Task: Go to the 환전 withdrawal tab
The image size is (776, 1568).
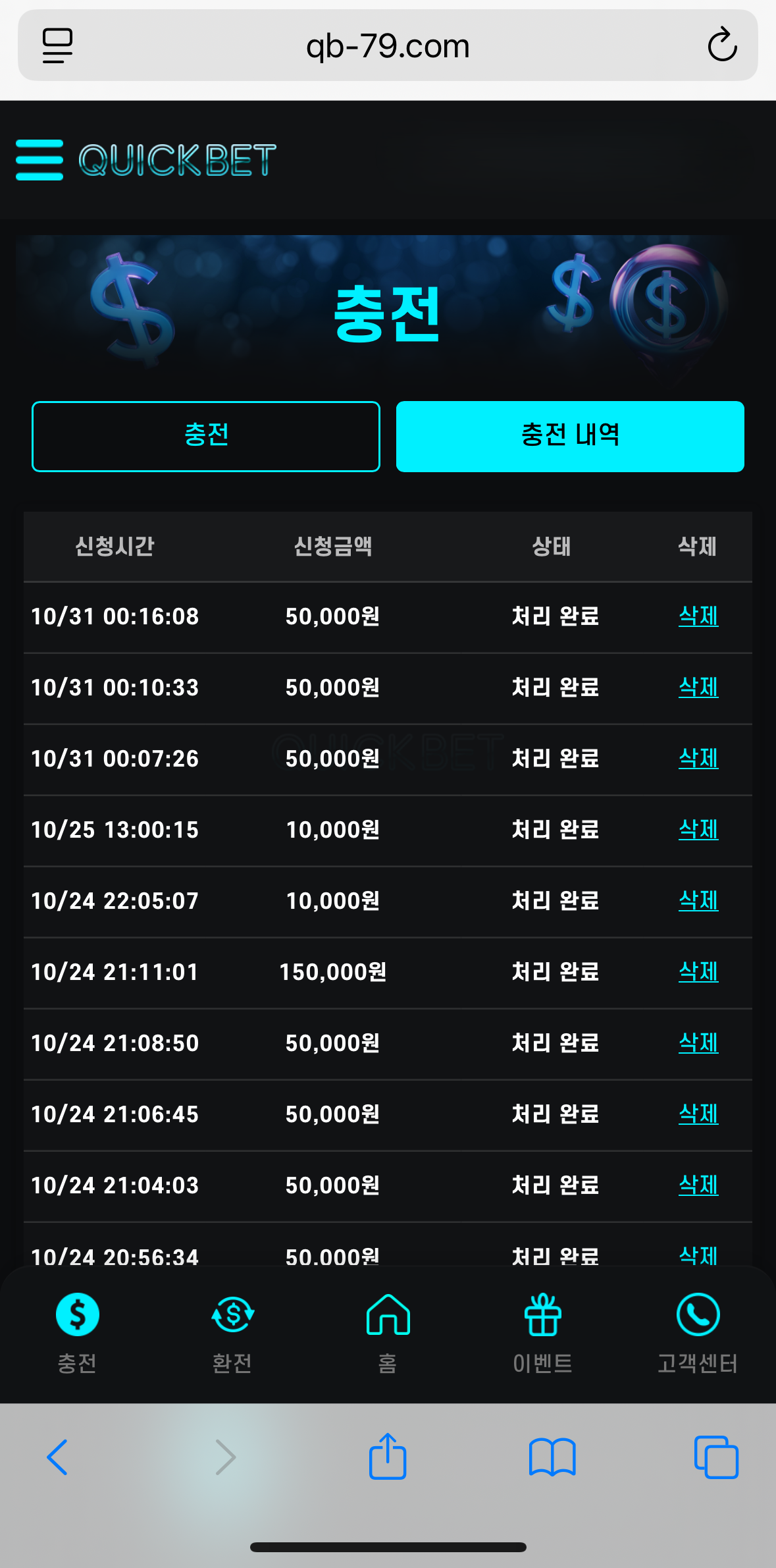Action: [x=232, y=1332]
